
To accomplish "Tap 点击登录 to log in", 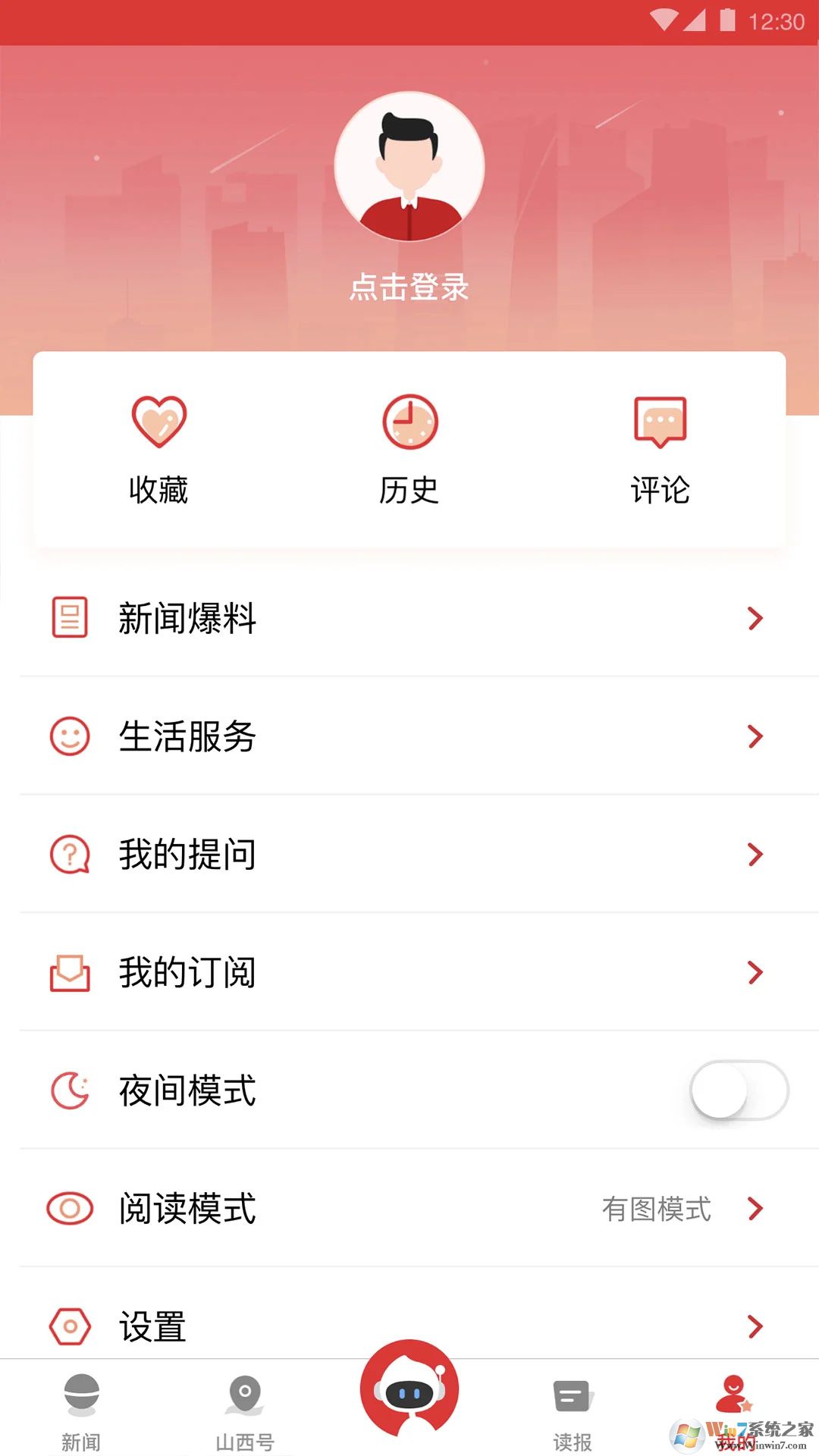I will coord(409,288).
